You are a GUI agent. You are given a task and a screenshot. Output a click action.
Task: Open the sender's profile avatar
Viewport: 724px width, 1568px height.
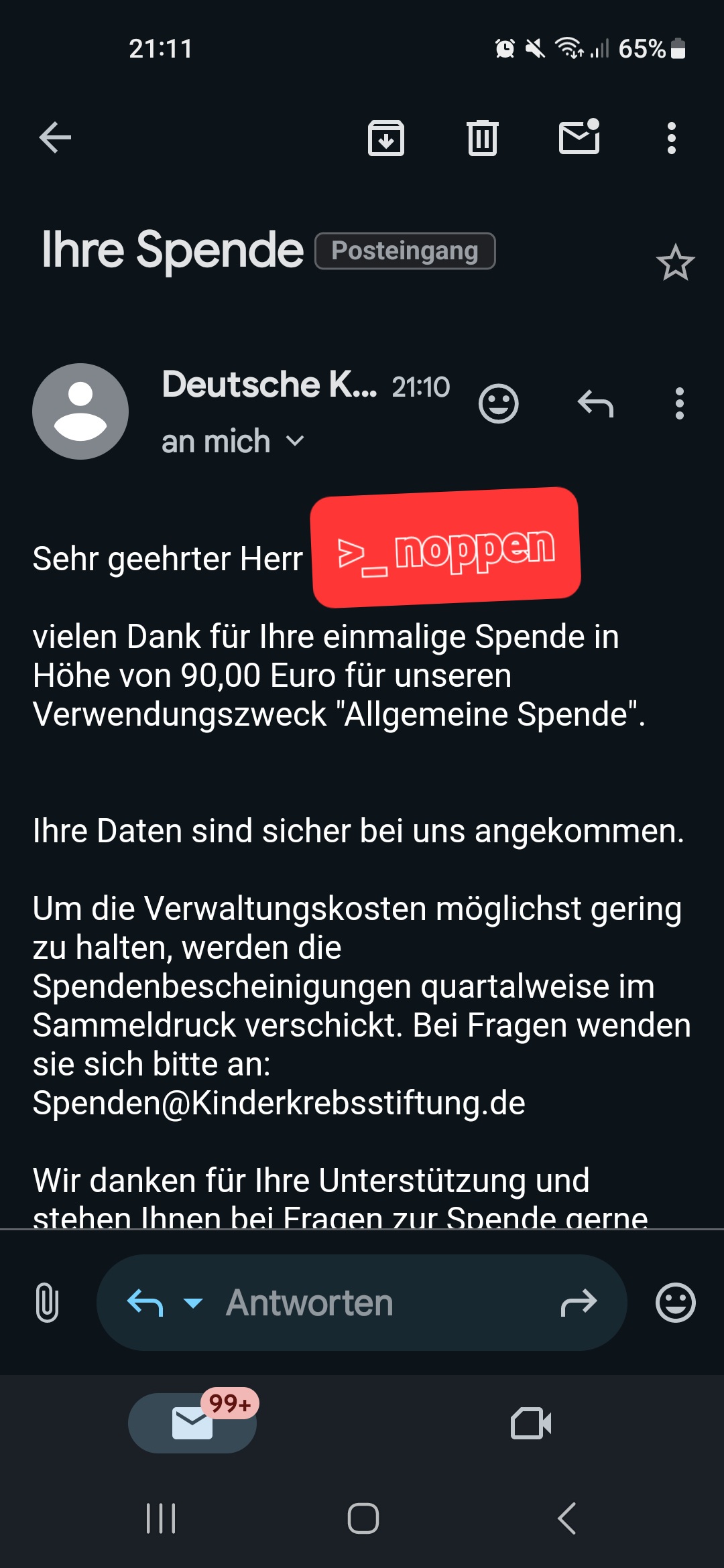click(80, 411)
